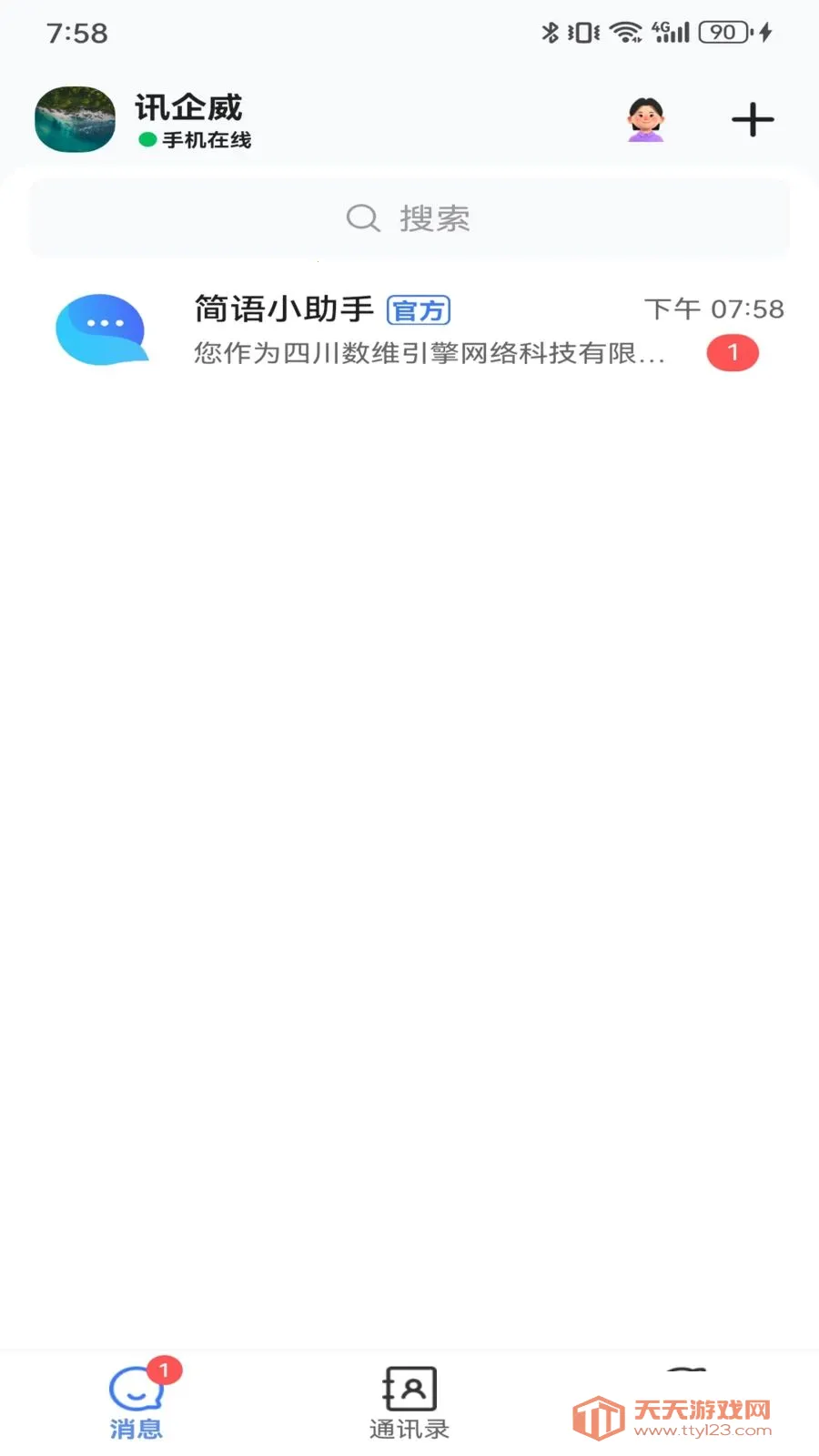Tap the red unread badge showing 1
This screenshot has height=1456, width=819.
pos(733,354)
